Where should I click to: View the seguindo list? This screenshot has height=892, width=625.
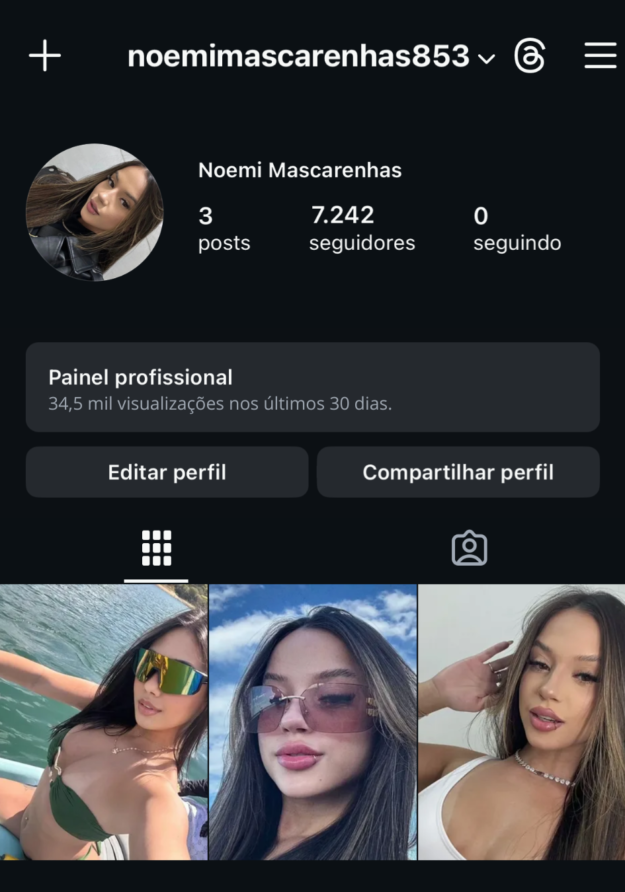(516, 228)
